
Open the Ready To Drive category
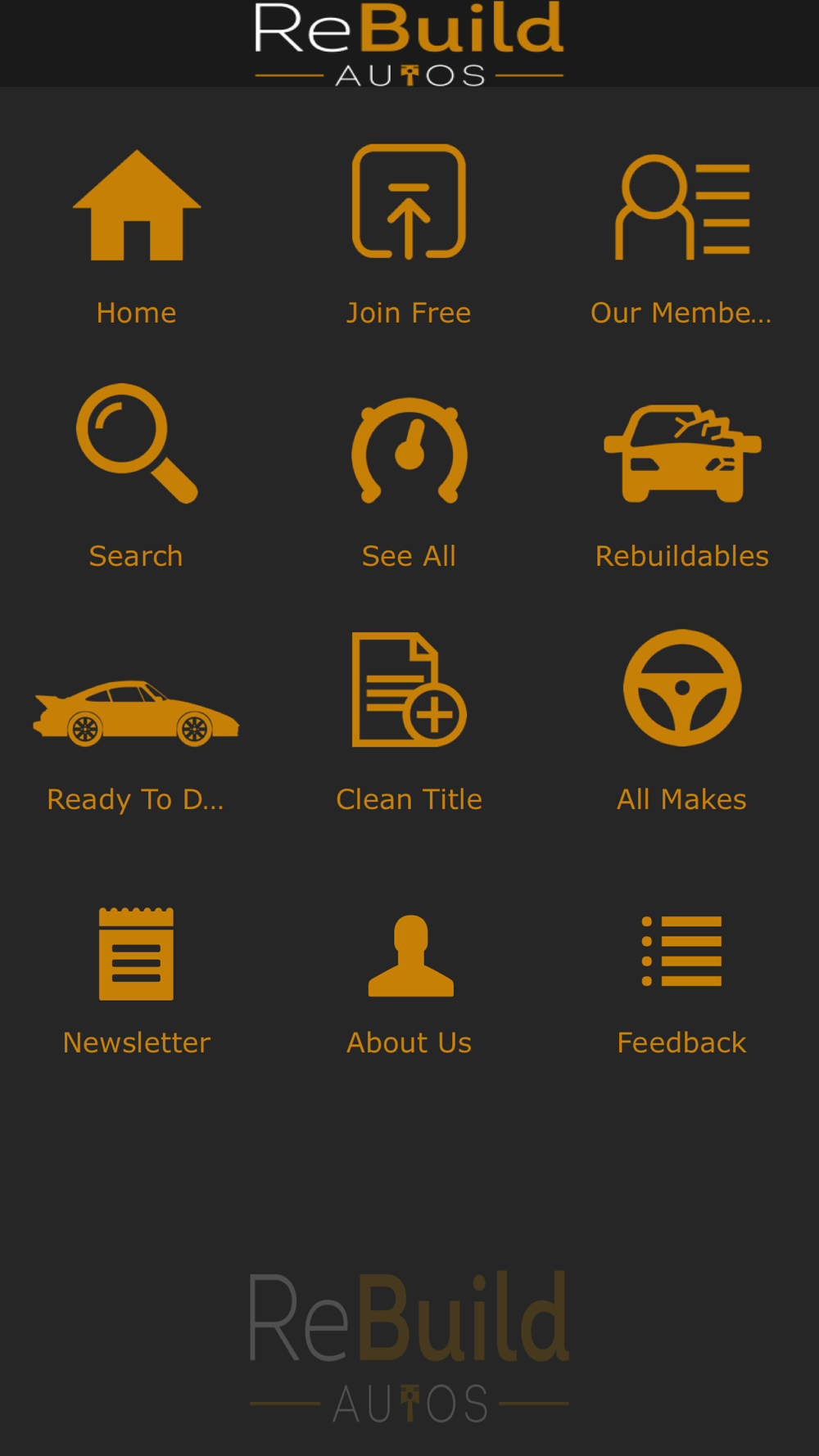tap(137, 722)
